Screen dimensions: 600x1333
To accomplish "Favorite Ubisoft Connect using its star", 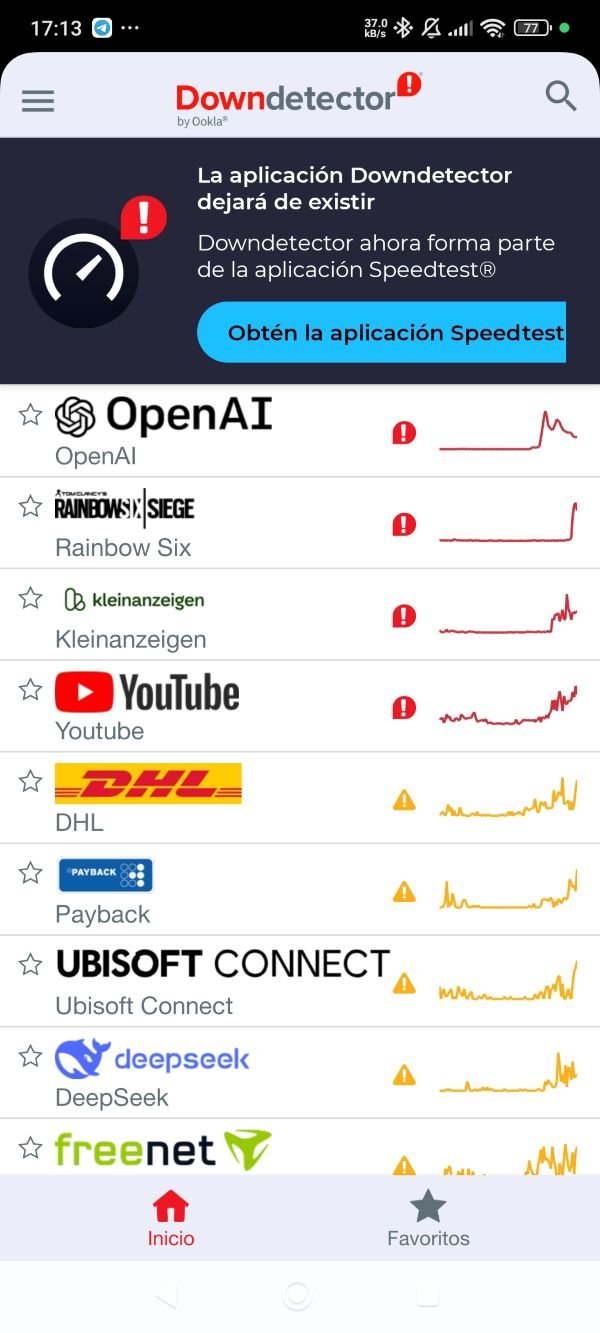I will click(31, 964).
